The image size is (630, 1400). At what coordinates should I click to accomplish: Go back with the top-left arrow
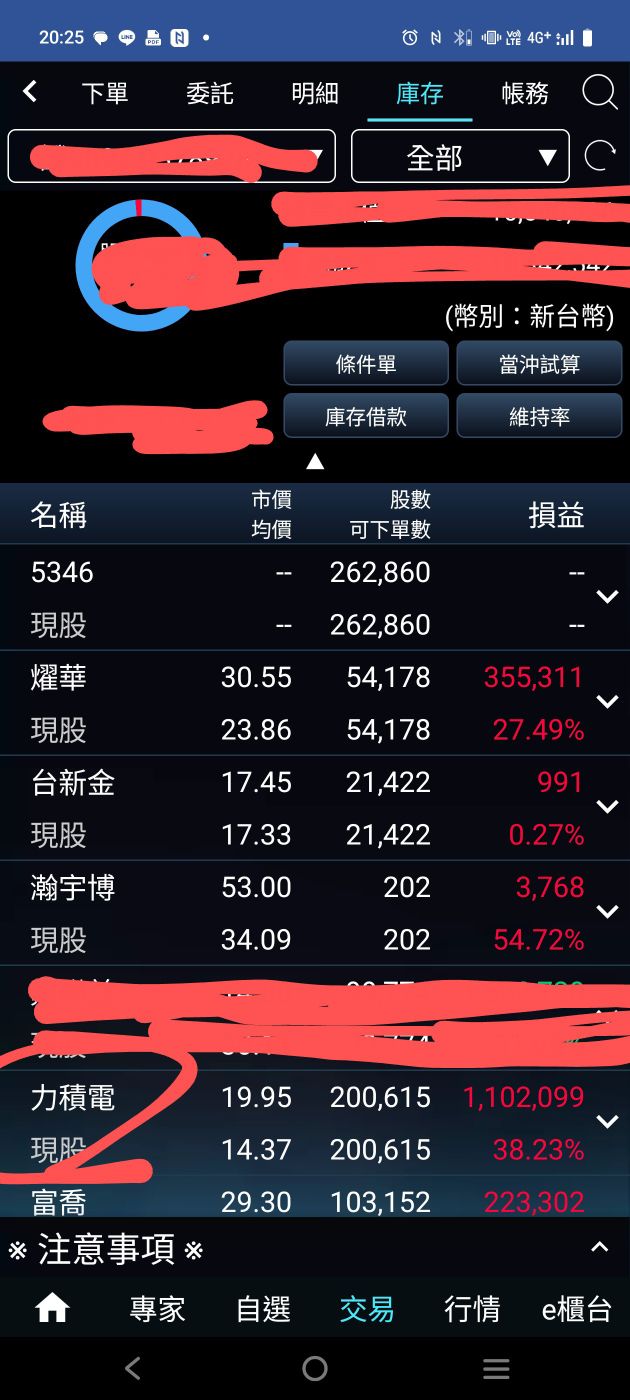(x=30, y=92)
